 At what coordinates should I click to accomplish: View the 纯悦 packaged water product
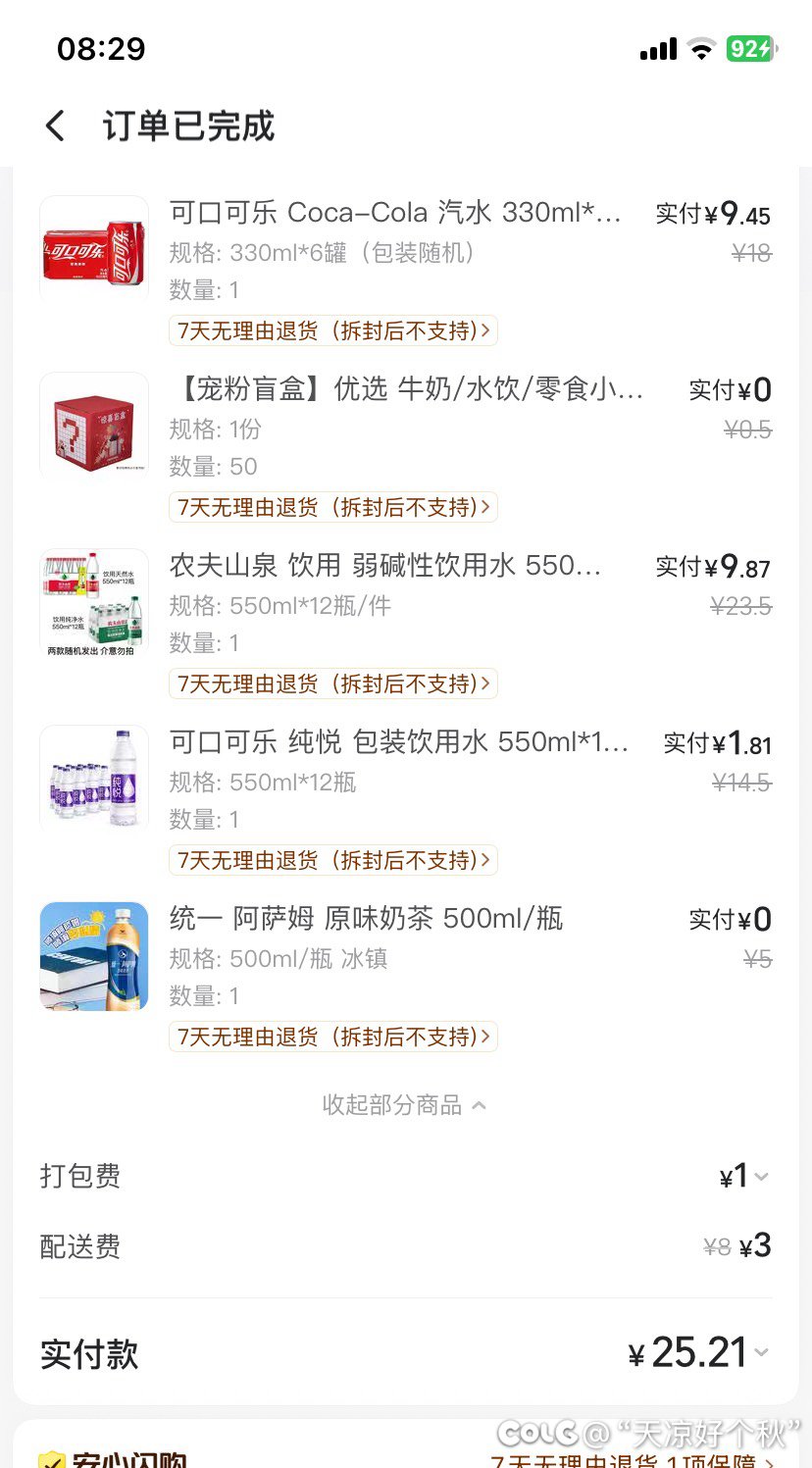[x=398, y=742]
